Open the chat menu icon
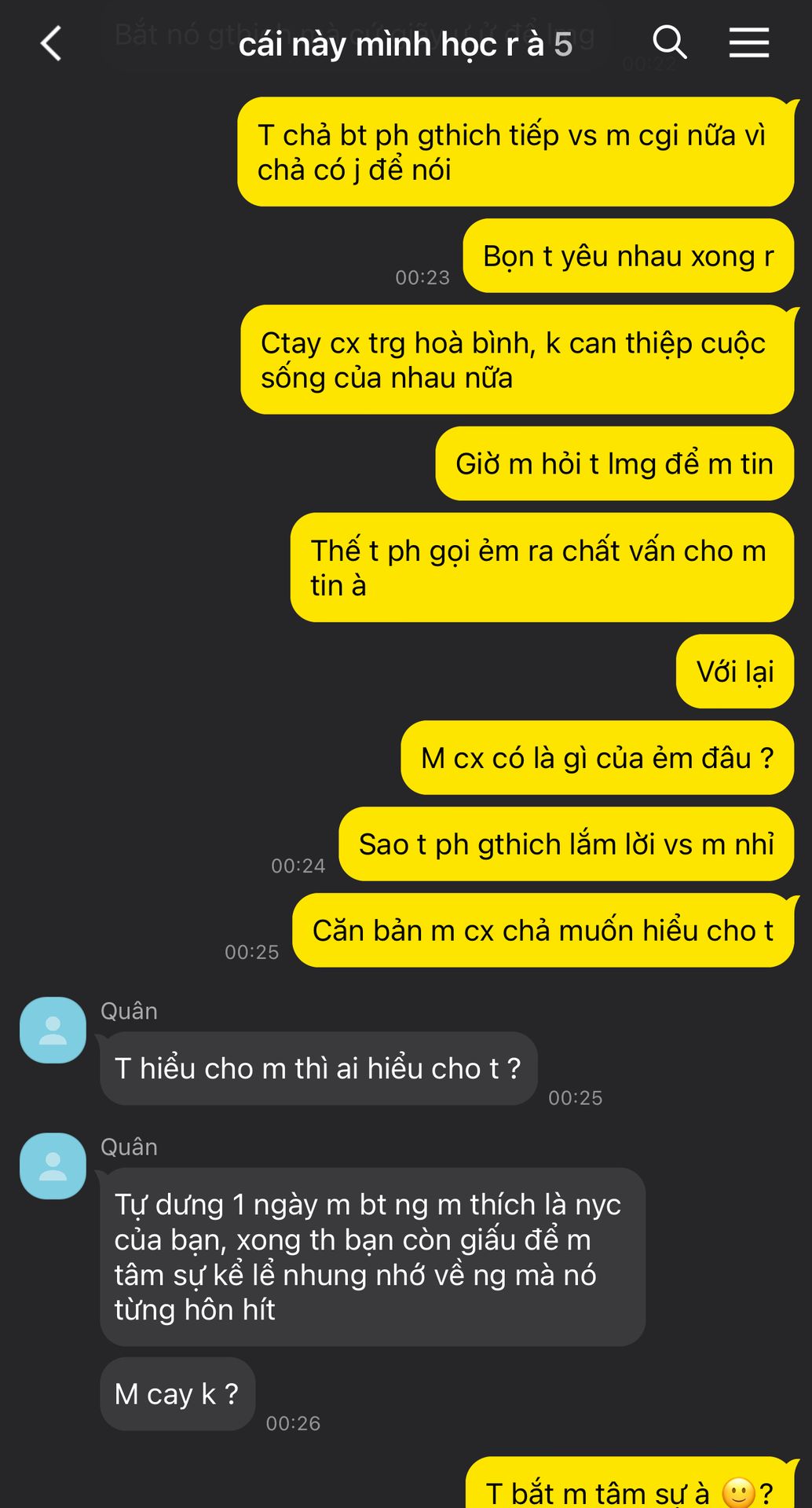 748,42
